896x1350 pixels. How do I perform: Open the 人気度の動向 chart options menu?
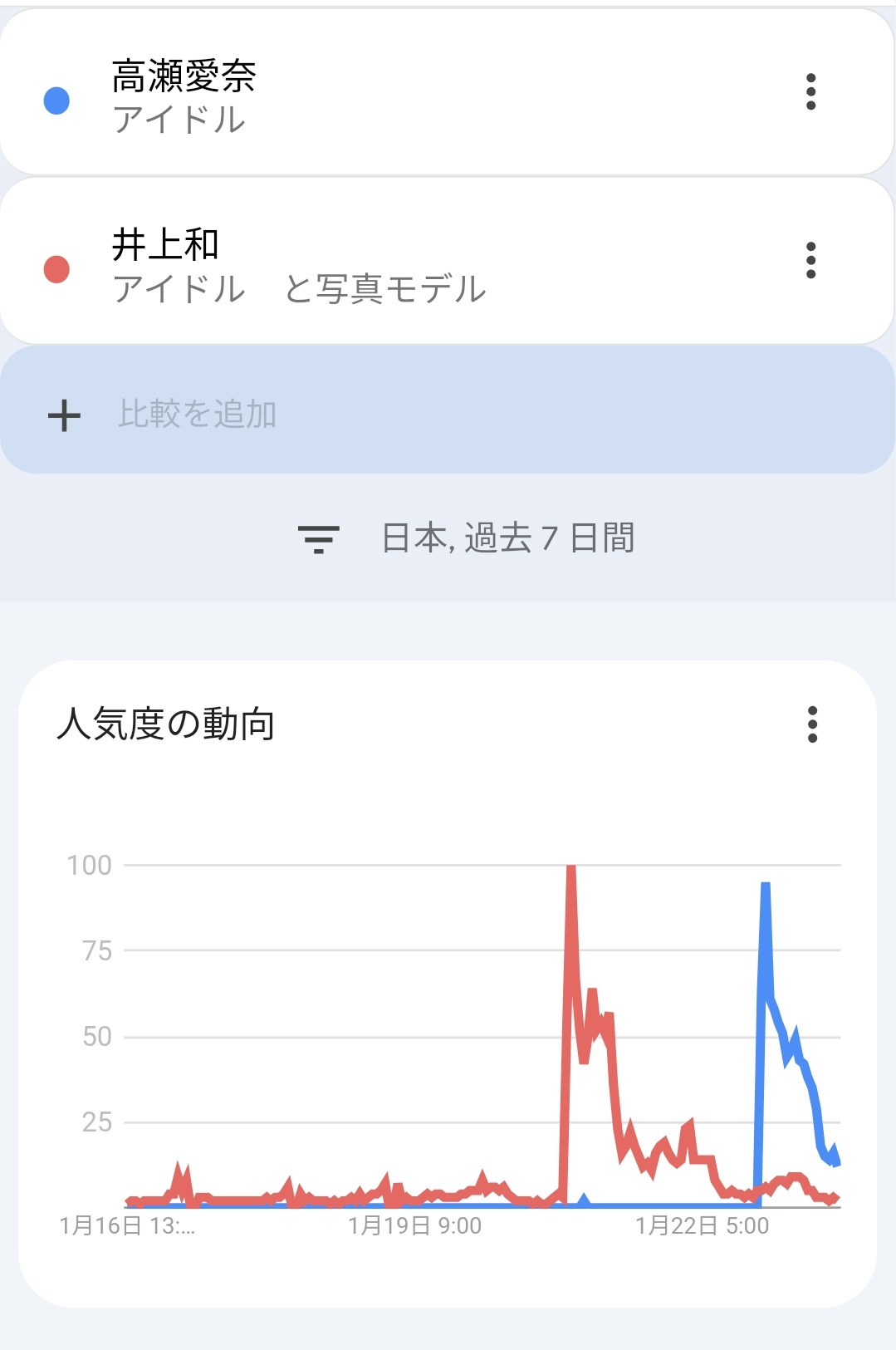point(812,724)
